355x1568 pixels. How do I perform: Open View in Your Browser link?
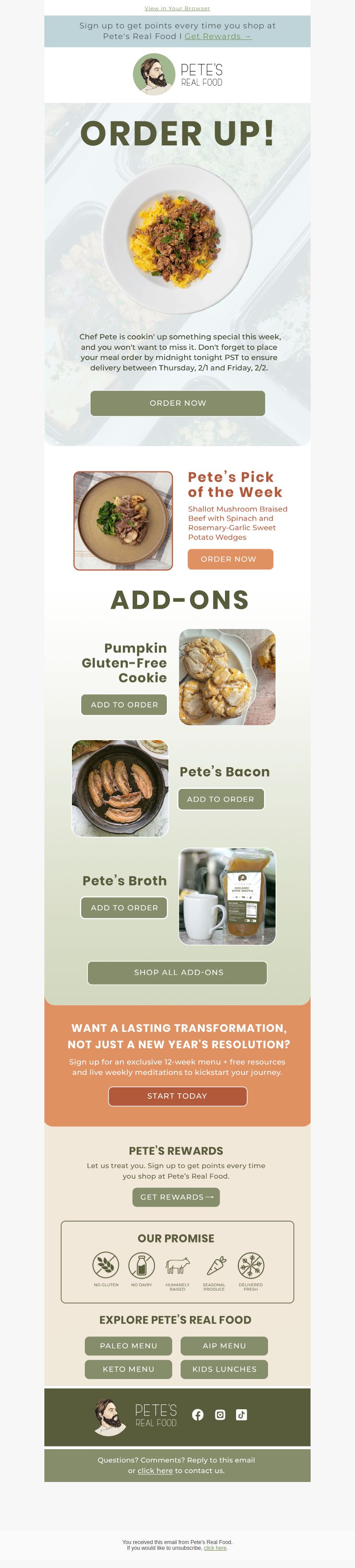(x=177, y=8)
